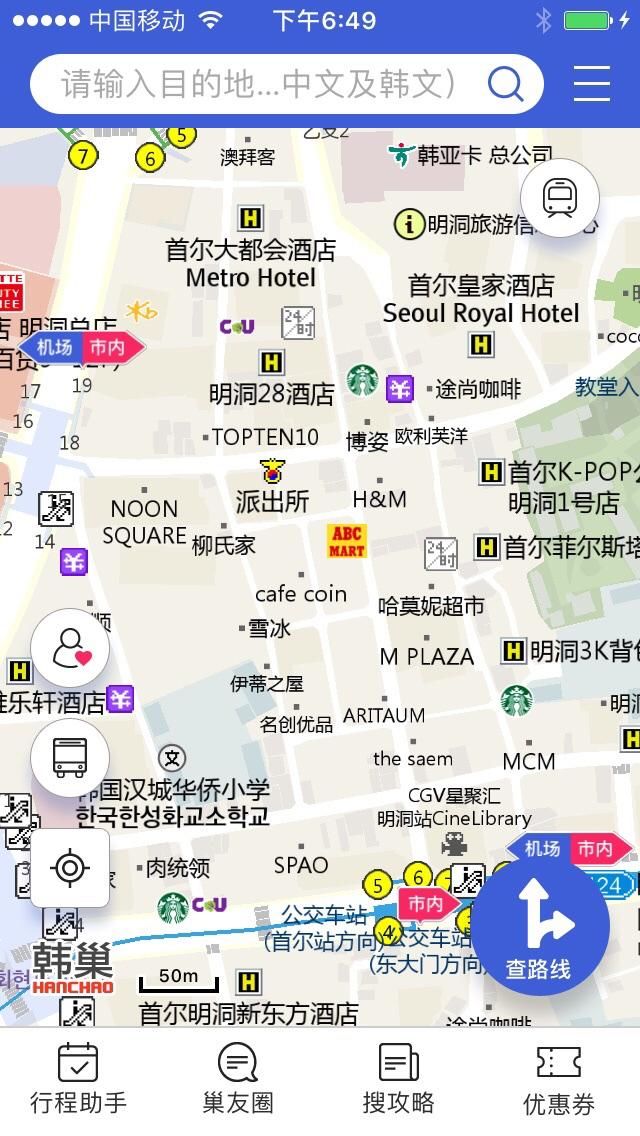
Task: Open the 优惠券 coupons tab
Action: tap(558, 1080)
